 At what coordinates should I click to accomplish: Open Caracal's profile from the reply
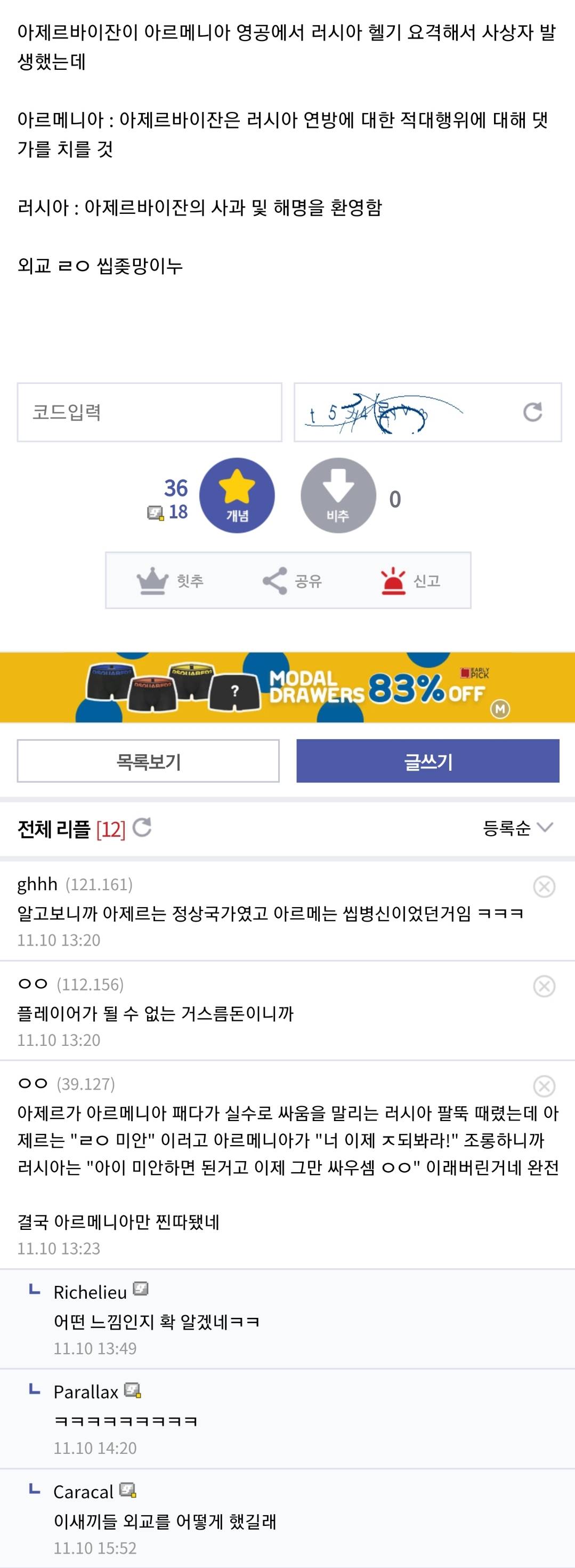point(83,1492)
